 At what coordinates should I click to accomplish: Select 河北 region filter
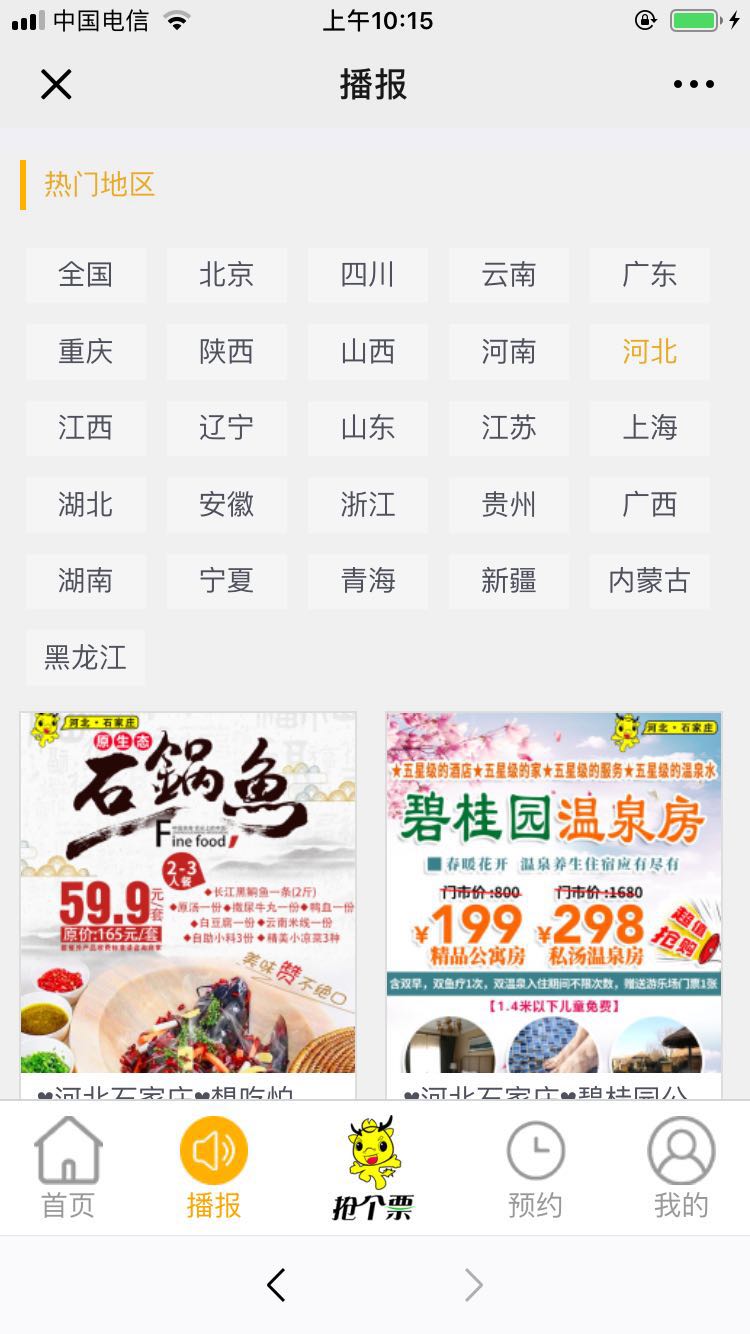[649, 352]
